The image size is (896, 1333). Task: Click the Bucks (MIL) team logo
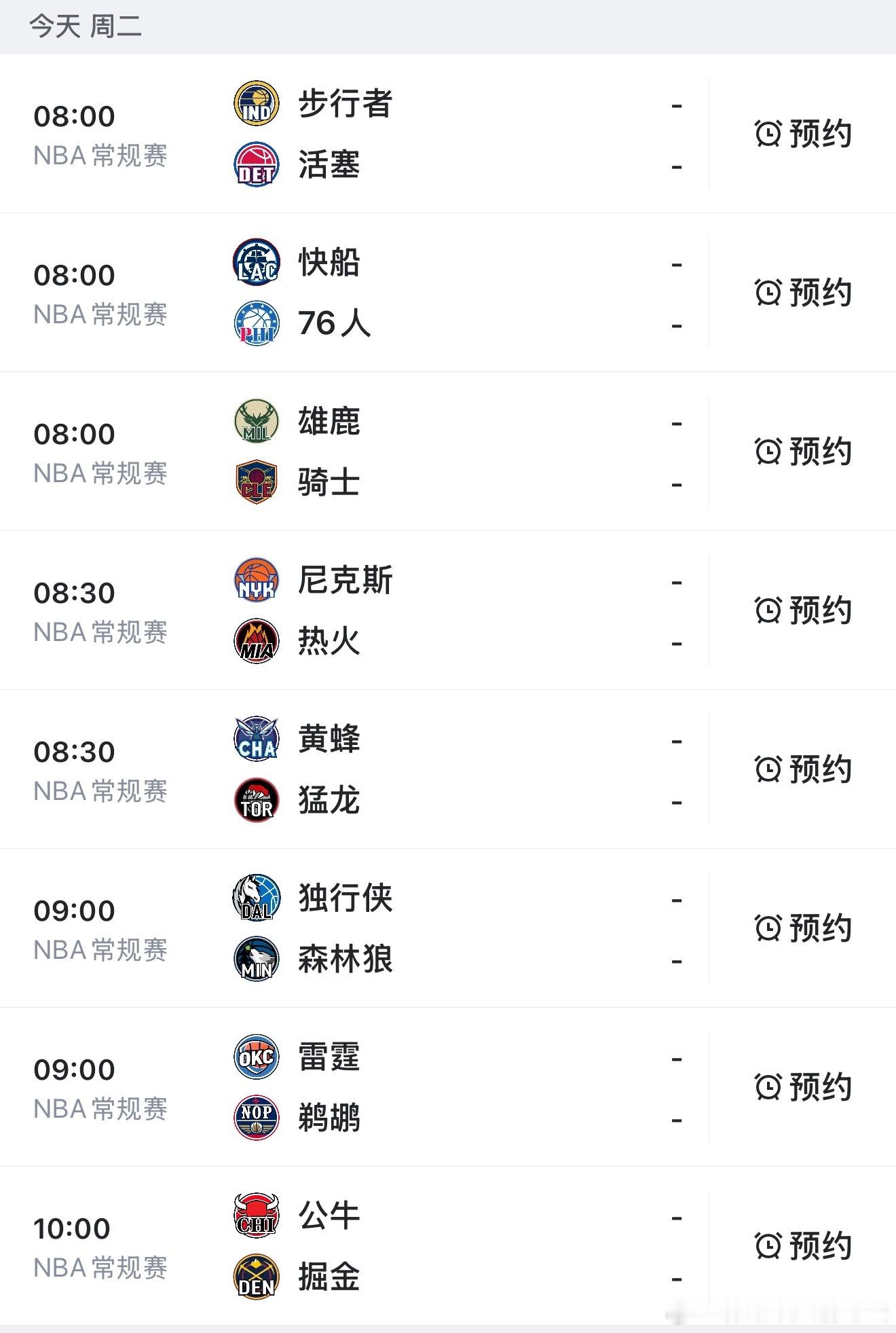point(255,422)
